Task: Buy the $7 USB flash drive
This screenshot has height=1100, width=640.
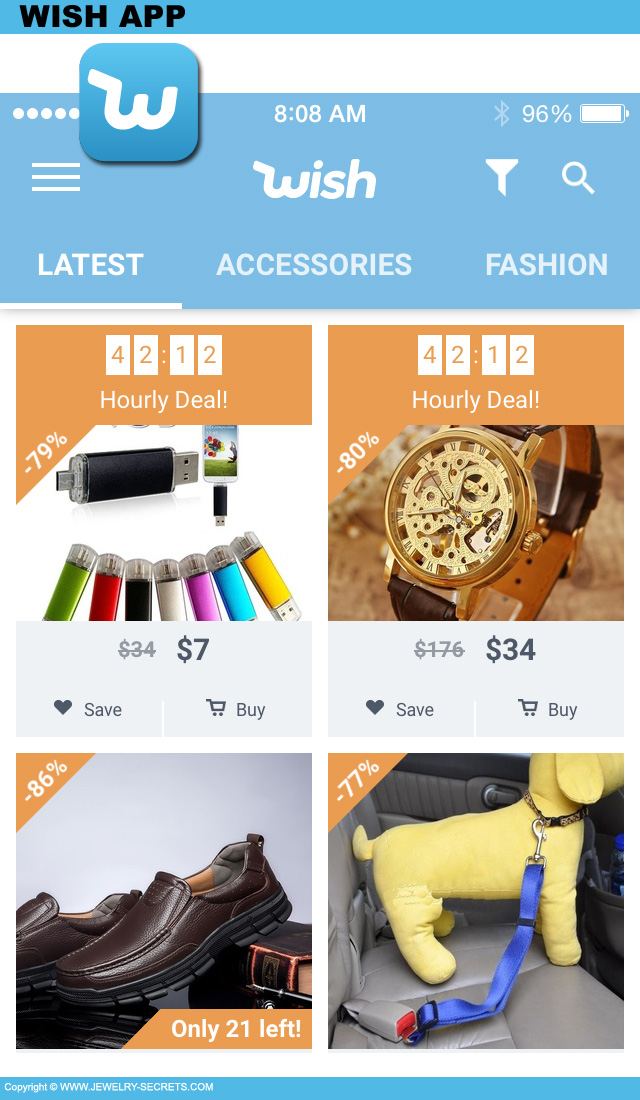Action: (x=237, y=709)
